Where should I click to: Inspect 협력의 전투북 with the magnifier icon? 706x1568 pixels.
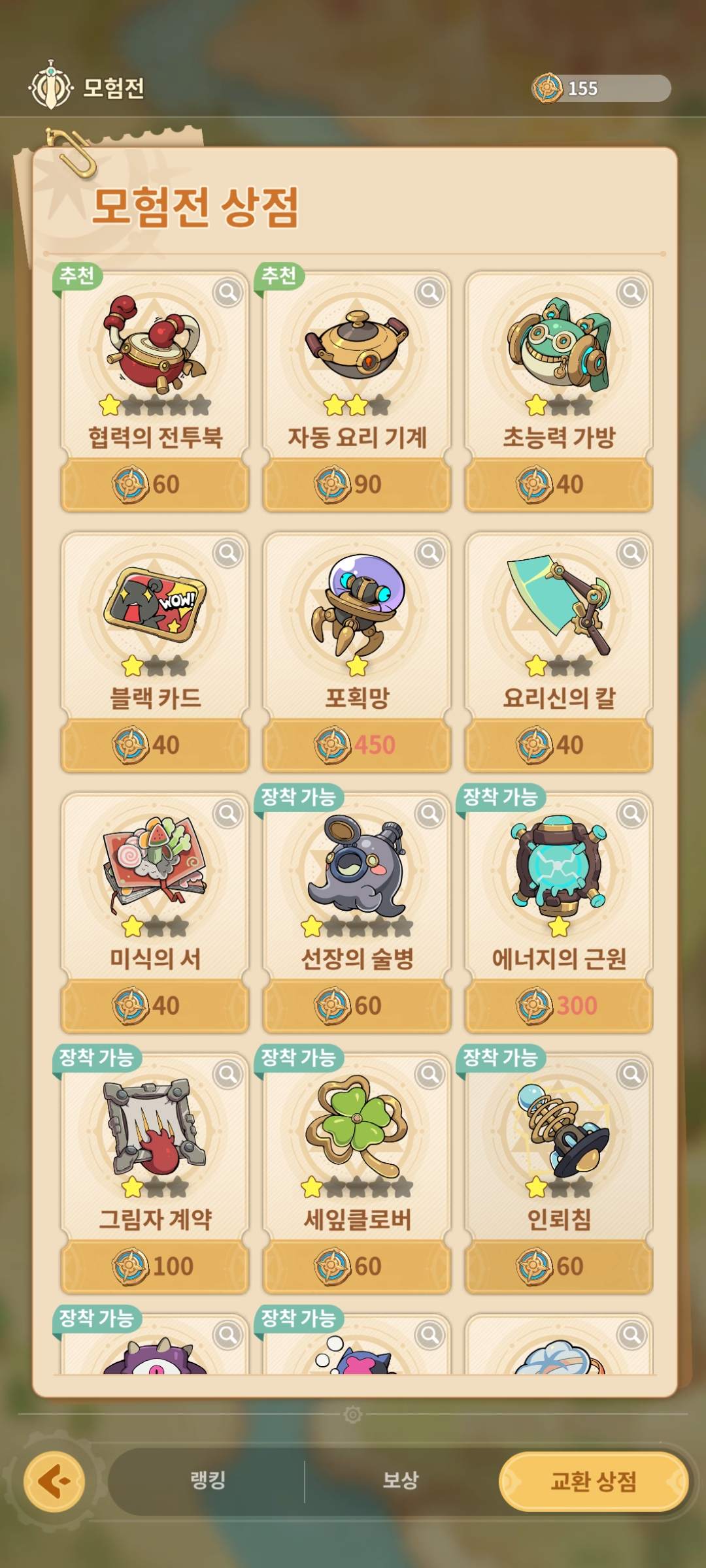(227, 293)
